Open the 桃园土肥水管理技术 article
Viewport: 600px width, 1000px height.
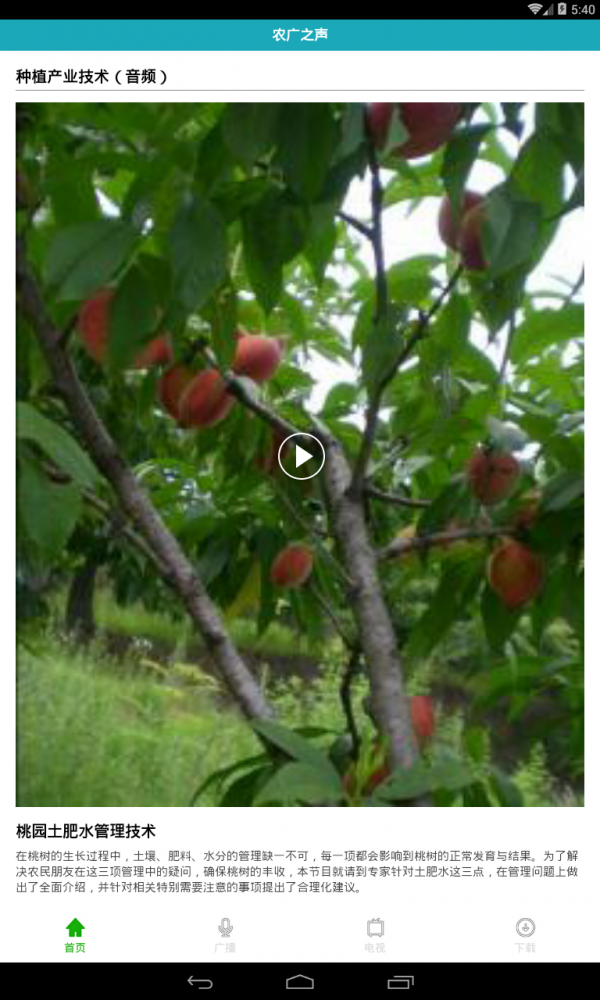point(86,831)
